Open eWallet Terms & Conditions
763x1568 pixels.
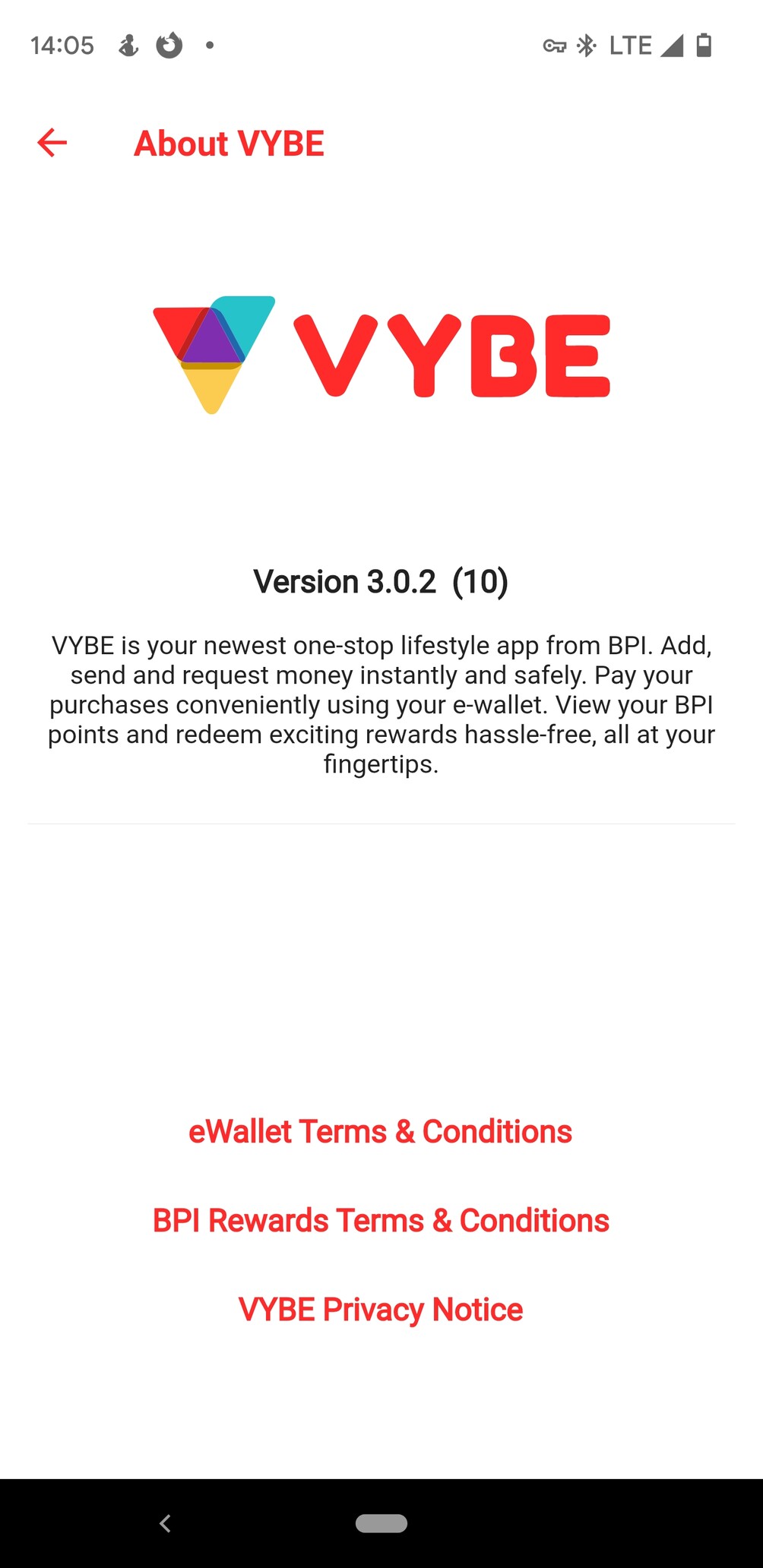(381, 1131)
